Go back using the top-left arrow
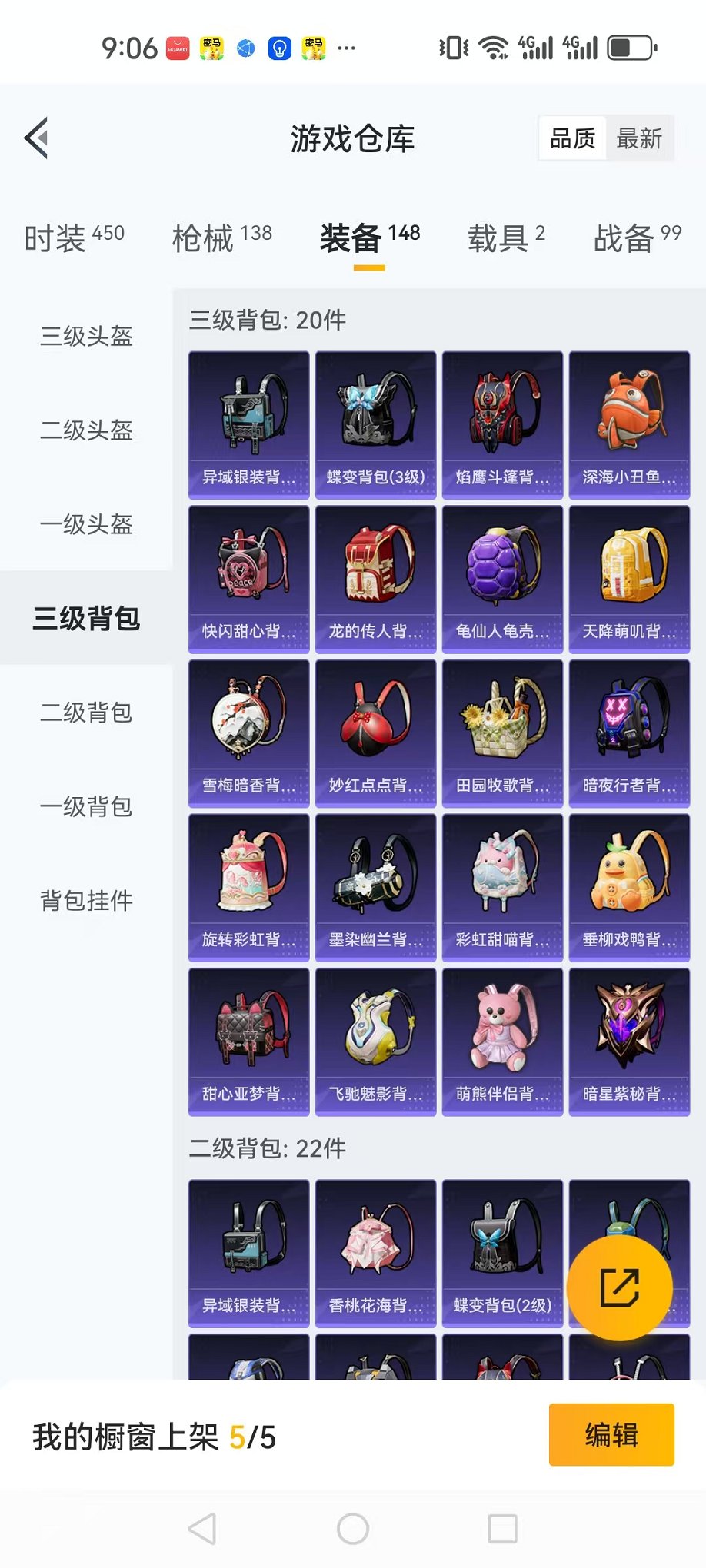Image resolution: width=706 pixels, height=1568 pixels. pos(37,138)
